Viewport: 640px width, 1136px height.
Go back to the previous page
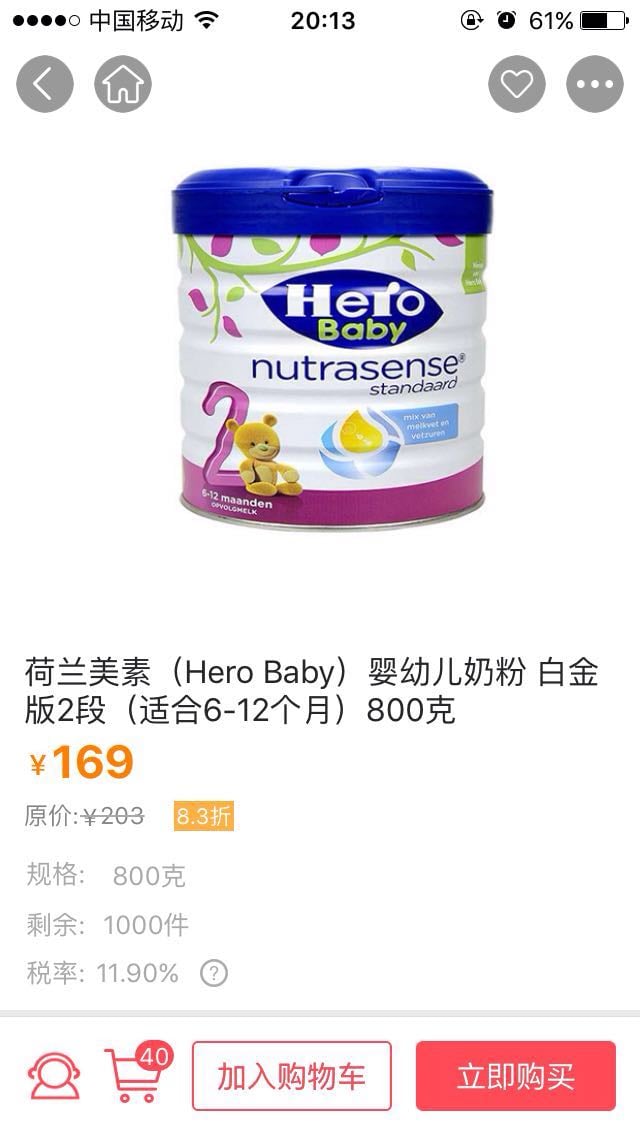point(45,84)
